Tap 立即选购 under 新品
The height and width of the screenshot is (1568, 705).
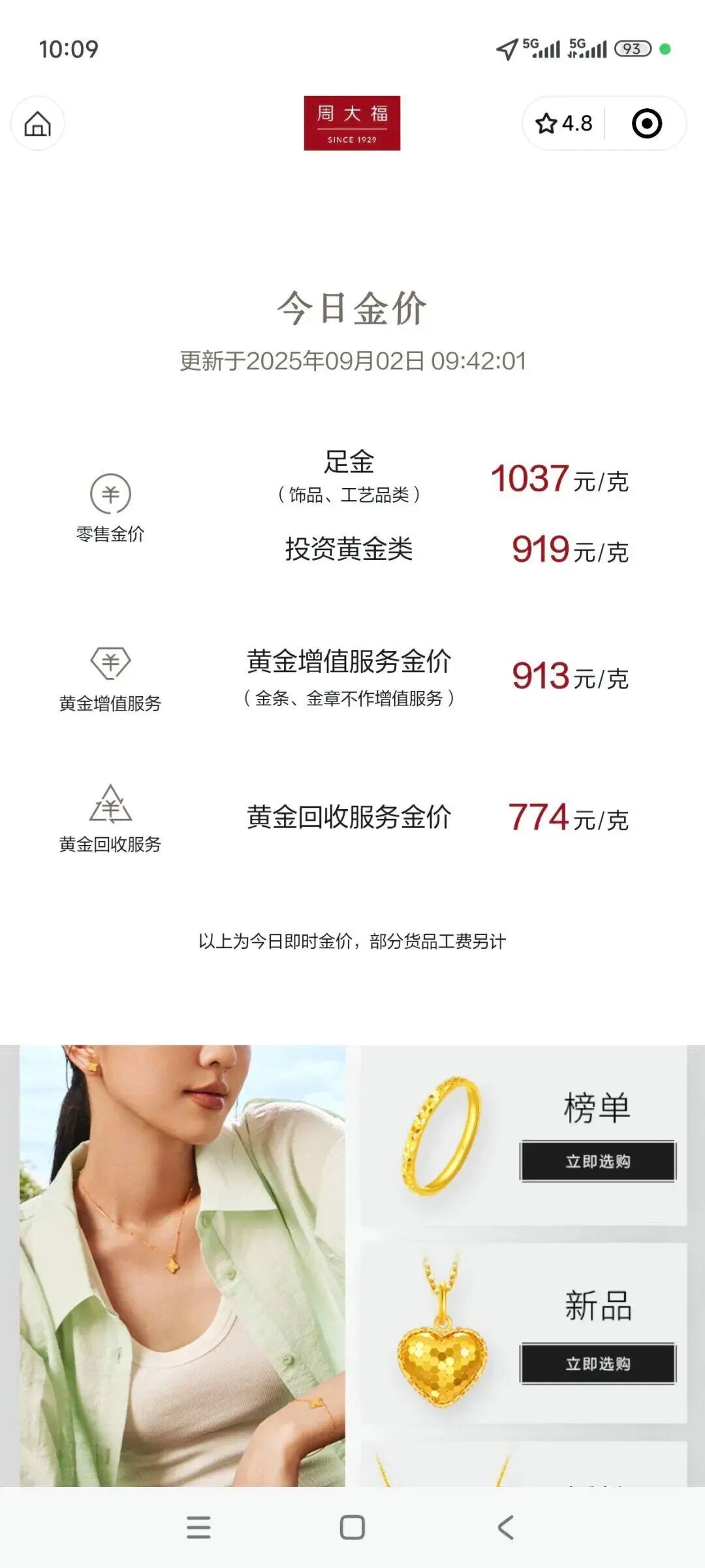pyautogui.click(x=597, y=1363)
